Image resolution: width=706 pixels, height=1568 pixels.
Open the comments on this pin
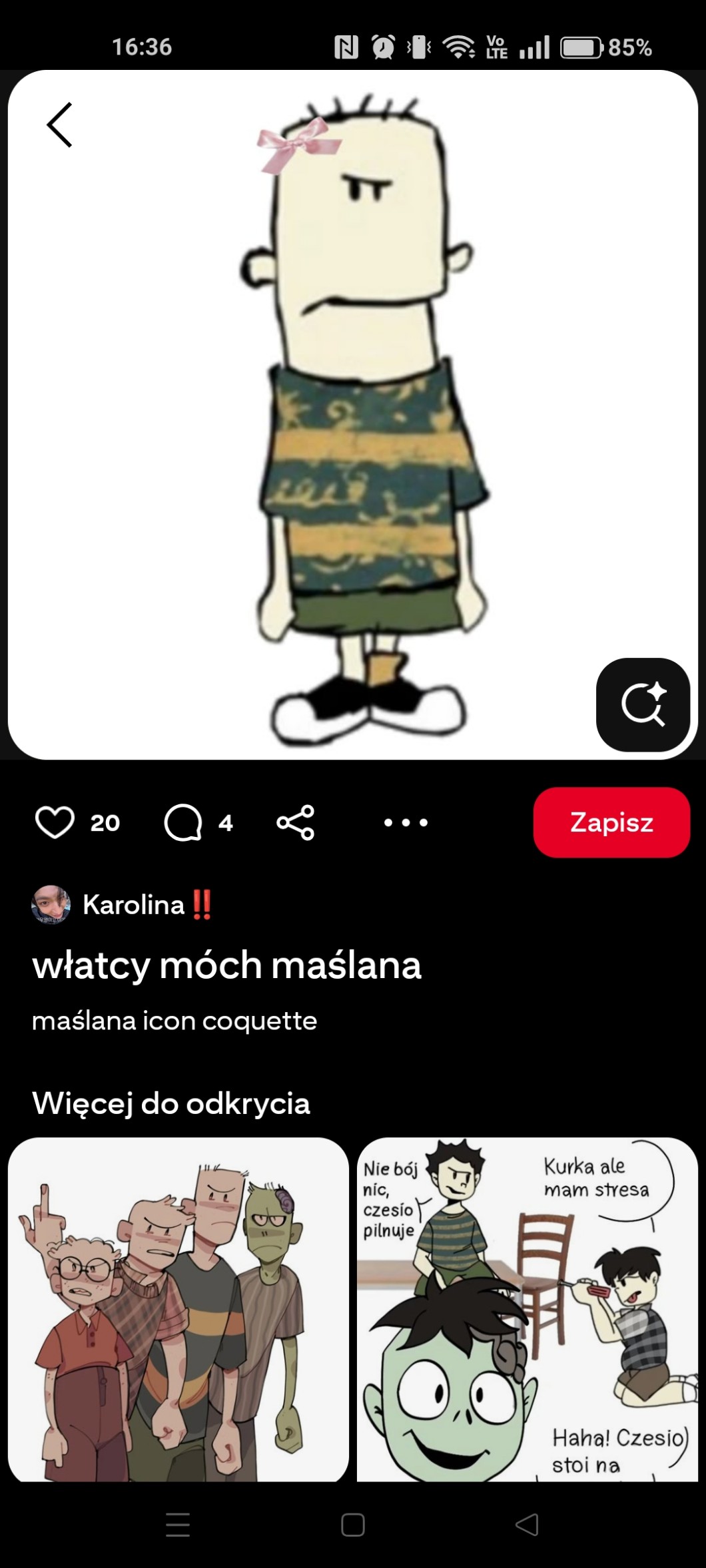pos(183,822)
